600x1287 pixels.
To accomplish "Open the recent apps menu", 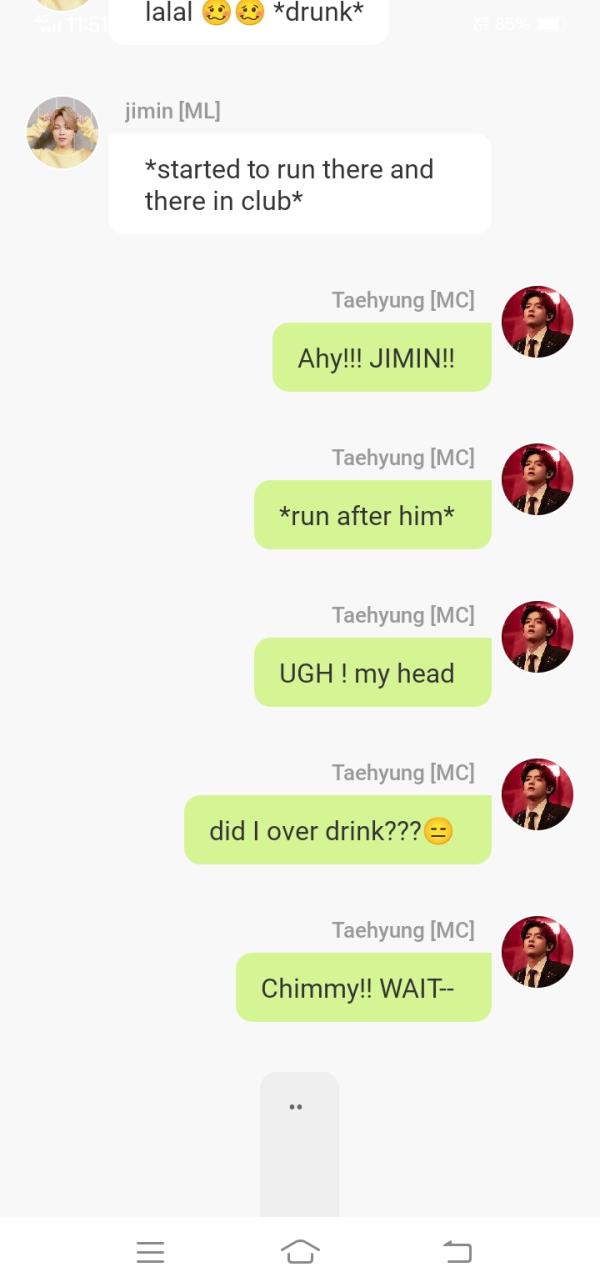I will (x=150, y=1251).
